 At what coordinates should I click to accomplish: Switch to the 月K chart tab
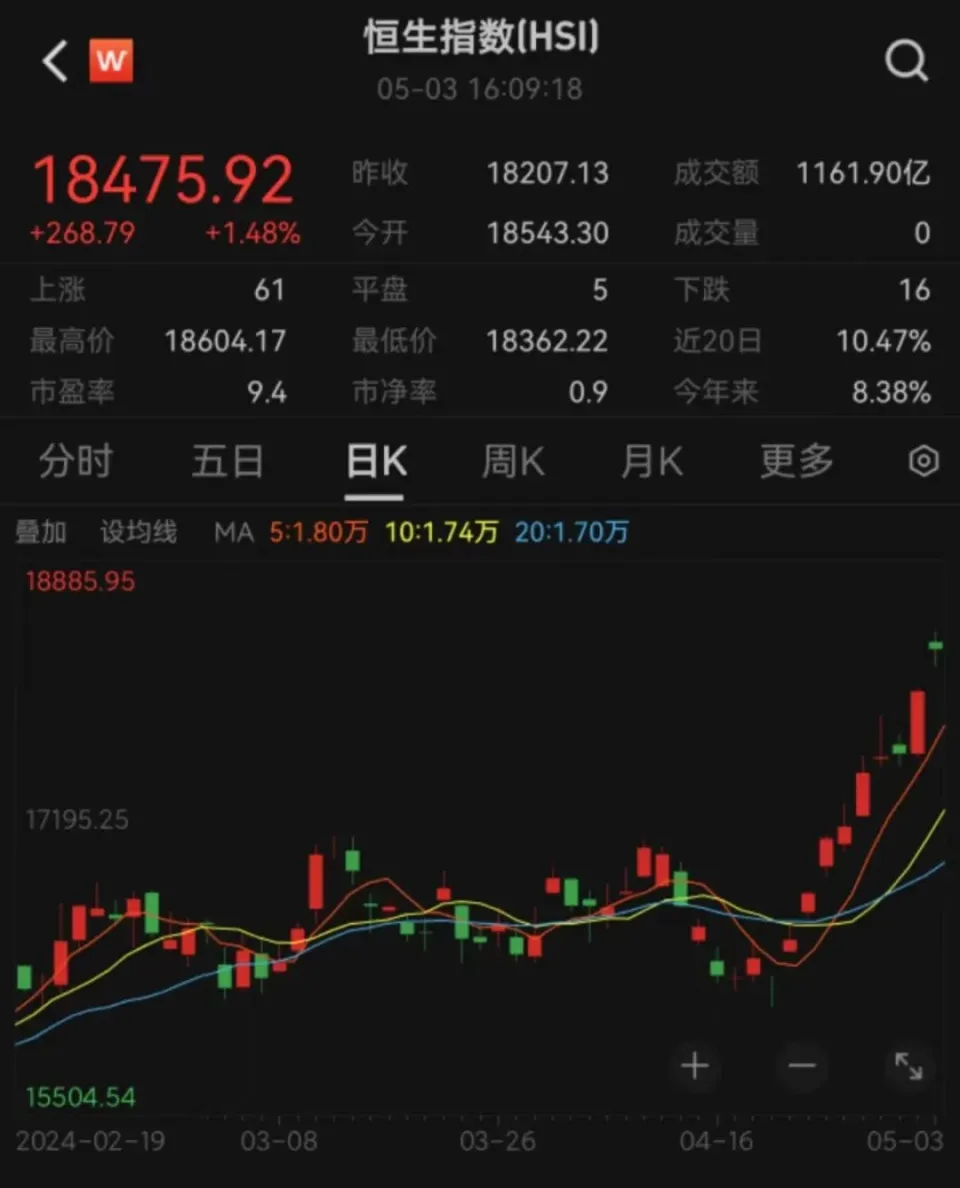(652, 462)
